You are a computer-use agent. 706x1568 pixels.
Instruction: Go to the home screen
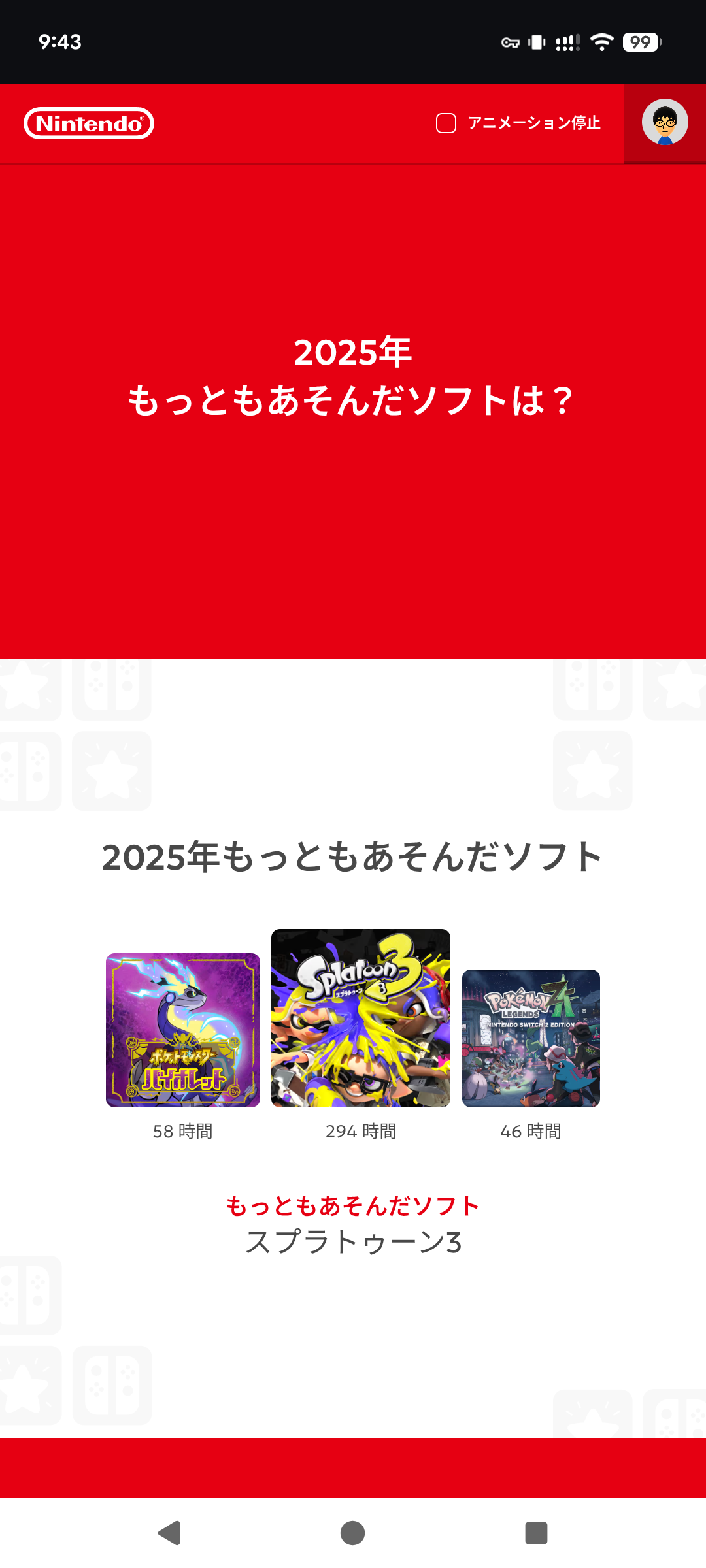point(352,1533)
